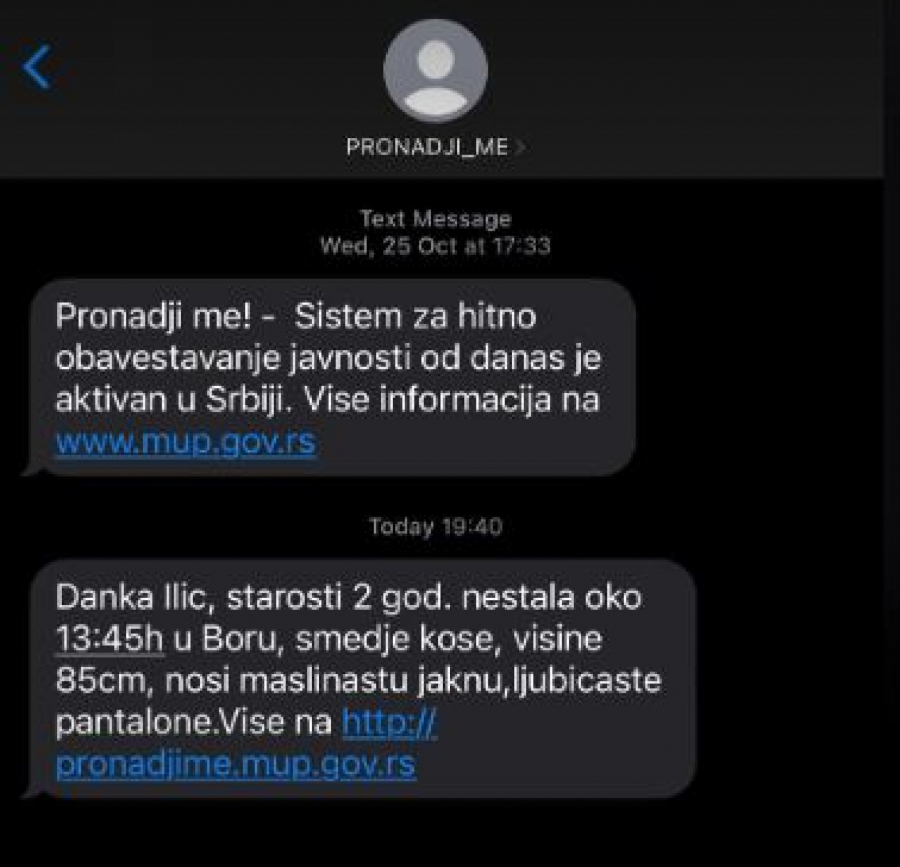Screen dimensions: 900x867
Task: Tap the underlined 13:45h time
Action: [110, 638]
